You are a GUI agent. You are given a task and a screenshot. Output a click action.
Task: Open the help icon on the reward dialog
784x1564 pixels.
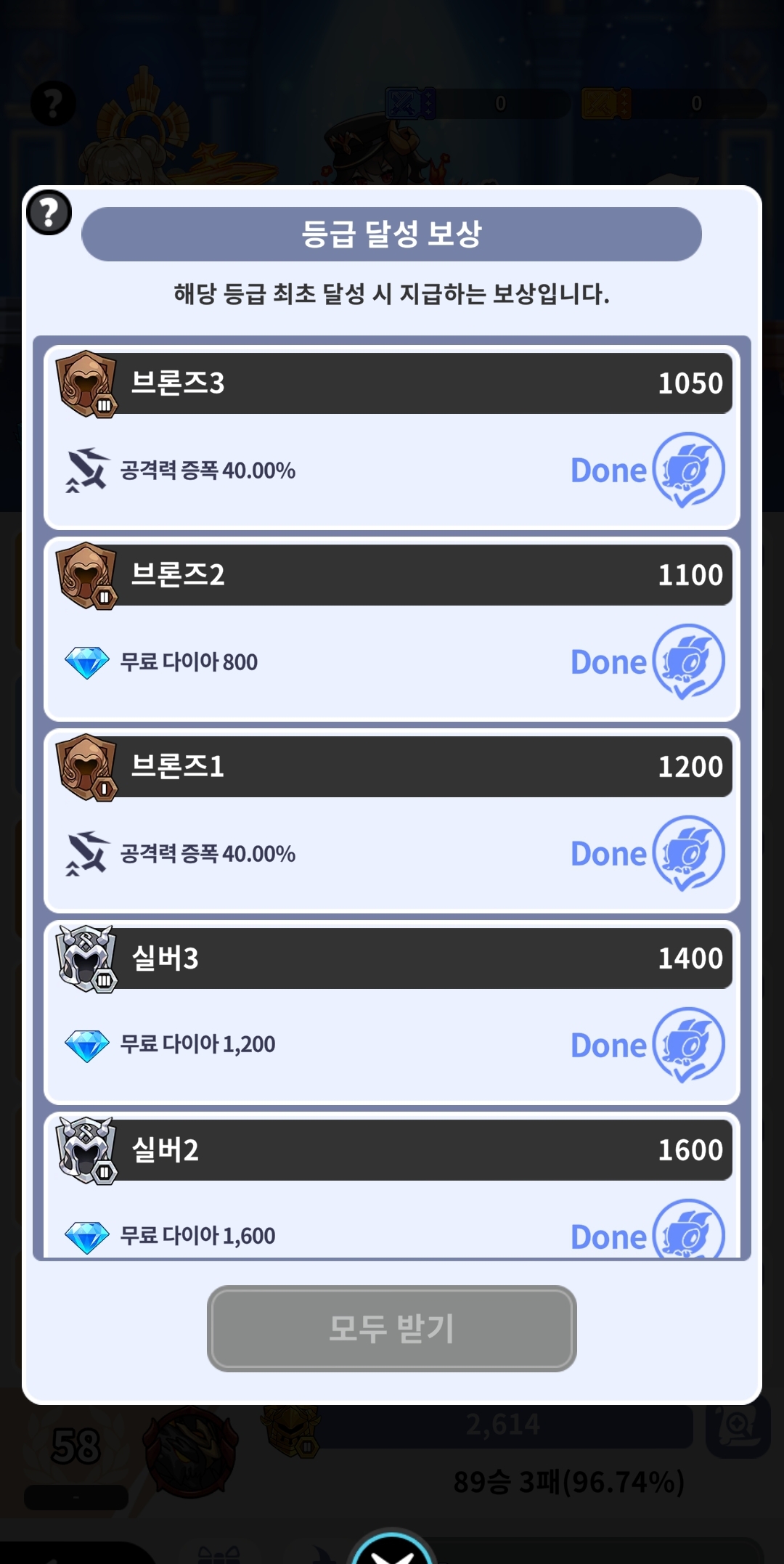tap(49, 213)
